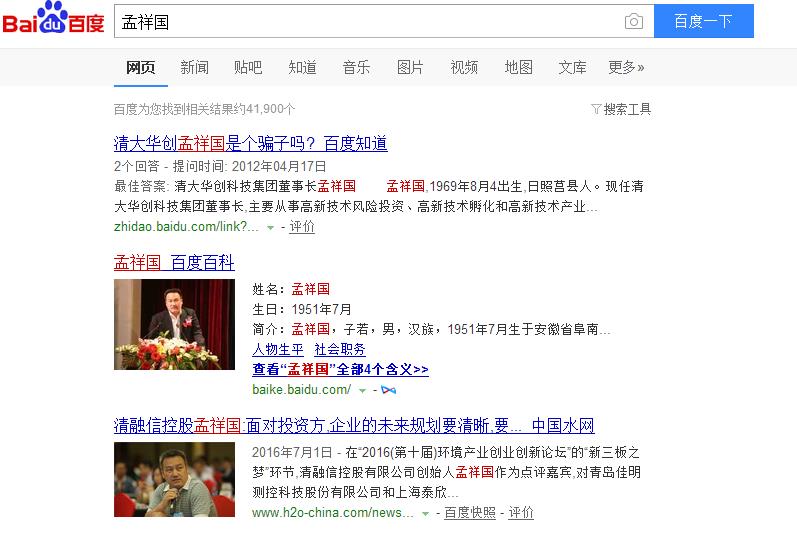Open 搜索工具 filter options
797x533 pixels.
coord(621,109)
